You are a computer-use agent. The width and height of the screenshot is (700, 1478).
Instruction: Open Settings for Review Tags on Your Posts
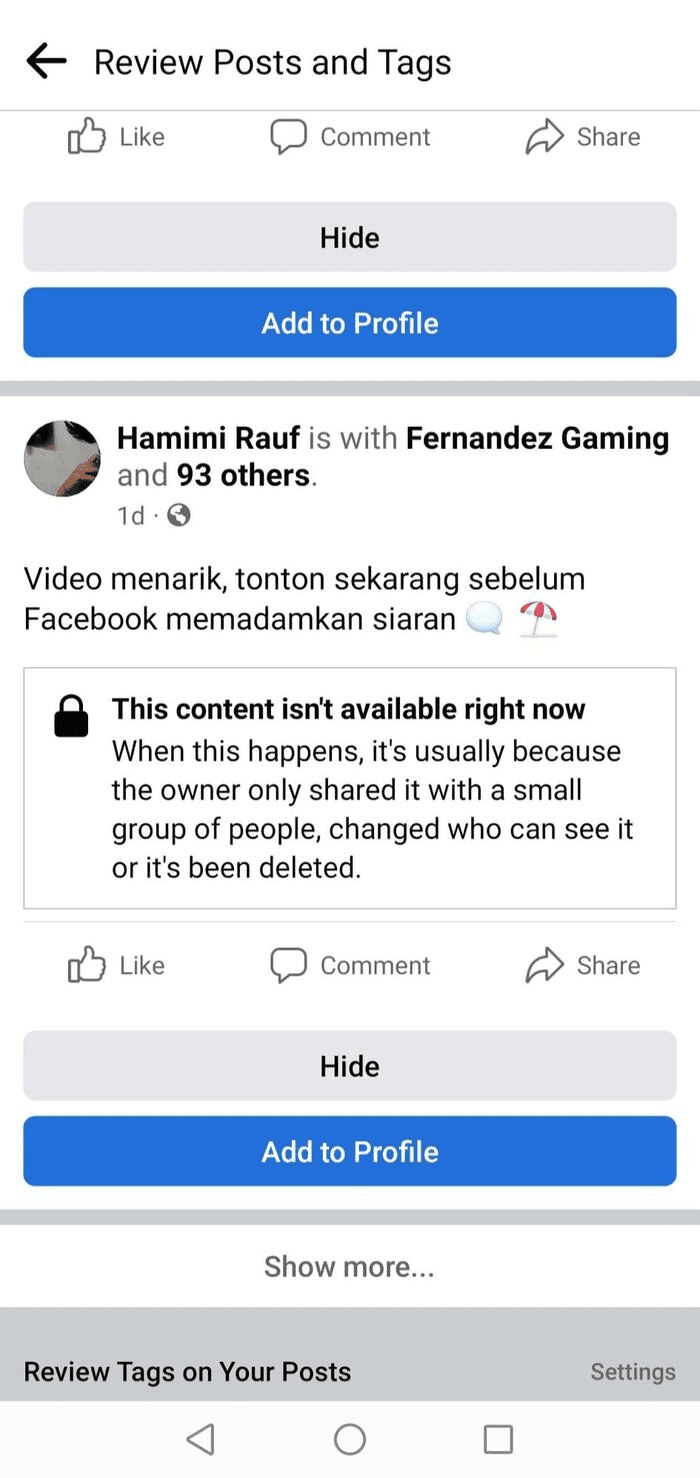click(x=632, y=1371)
